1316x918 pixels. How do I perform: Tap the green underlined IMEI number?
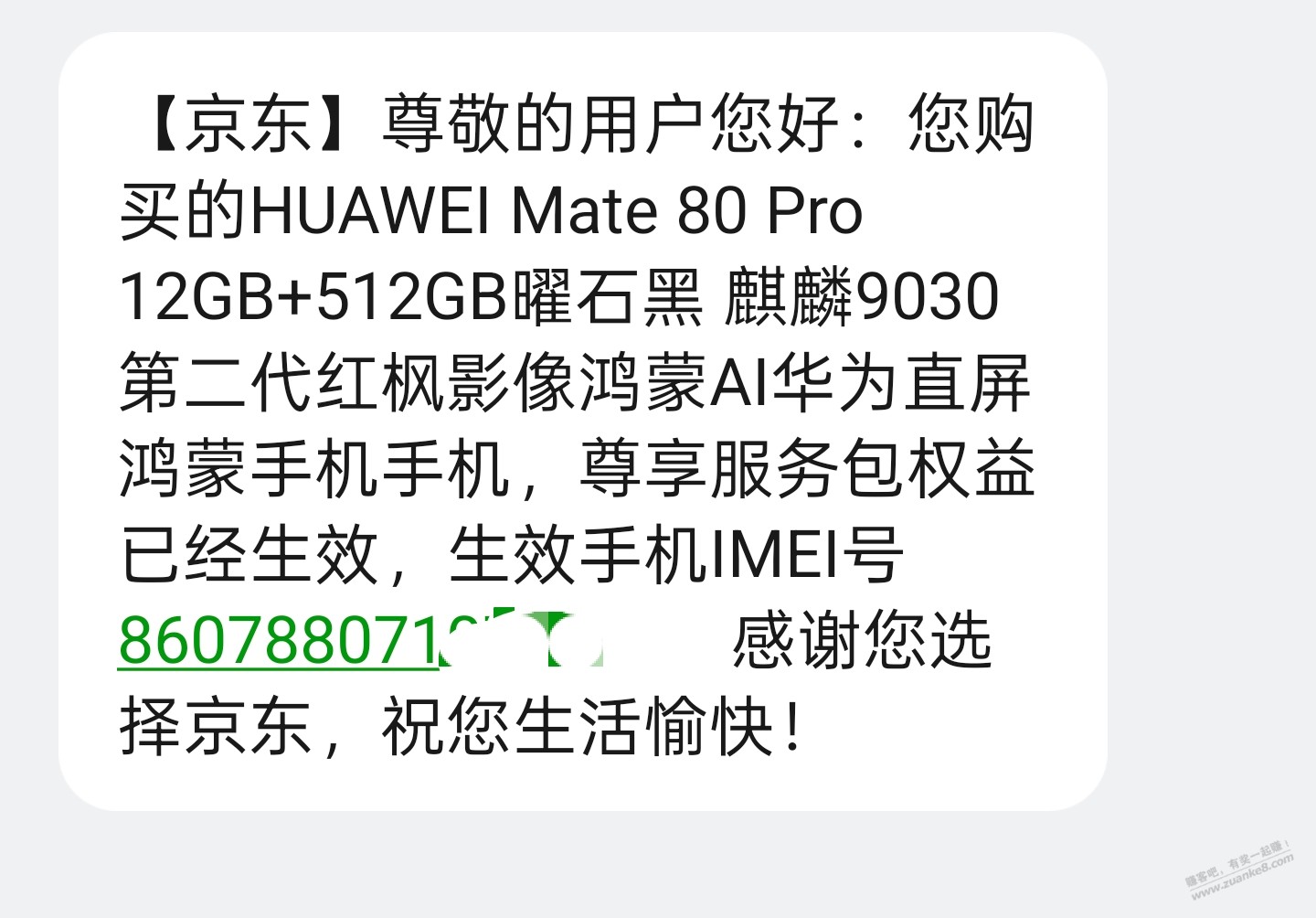point(279,641)
